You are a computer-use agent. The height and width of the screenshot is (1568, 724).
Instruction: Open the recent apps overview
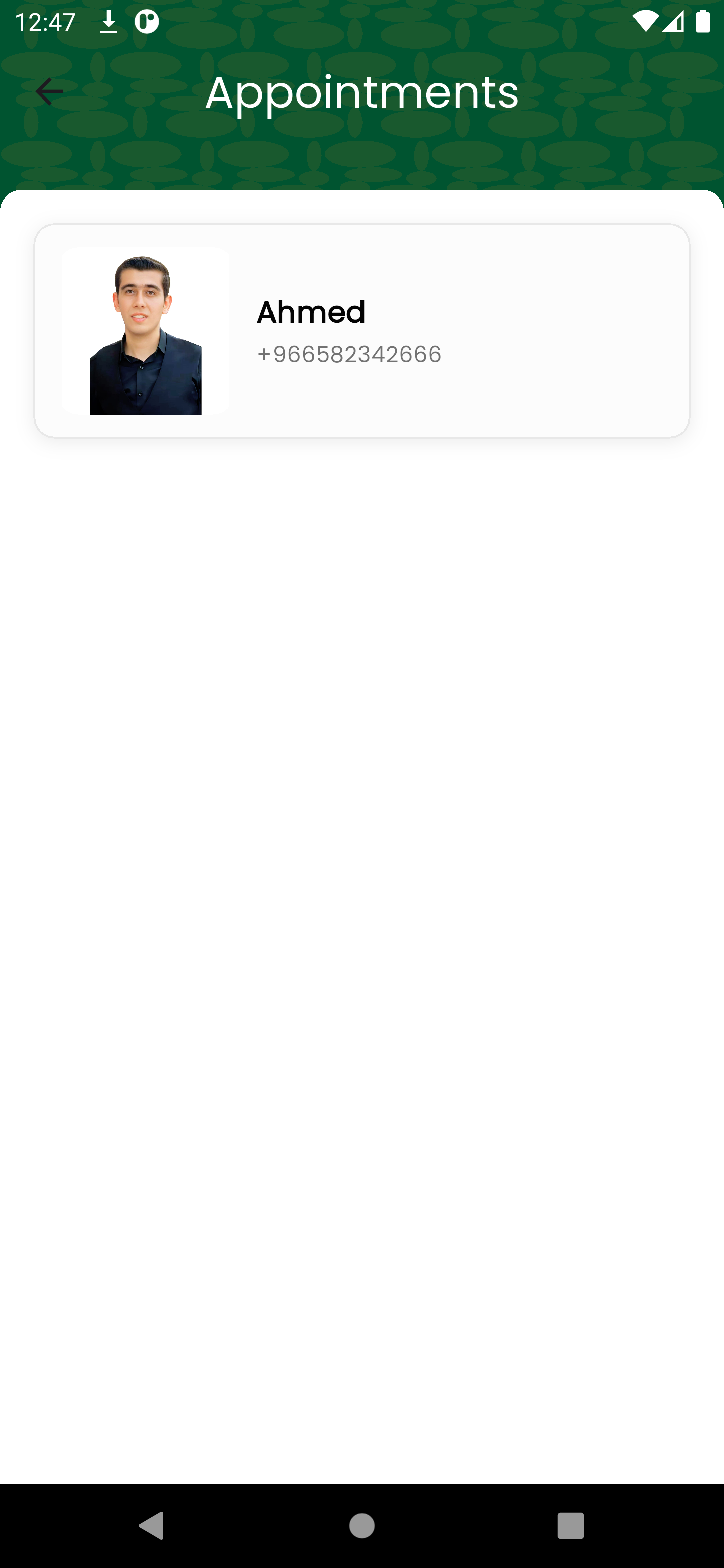[x=570, y=1525]
